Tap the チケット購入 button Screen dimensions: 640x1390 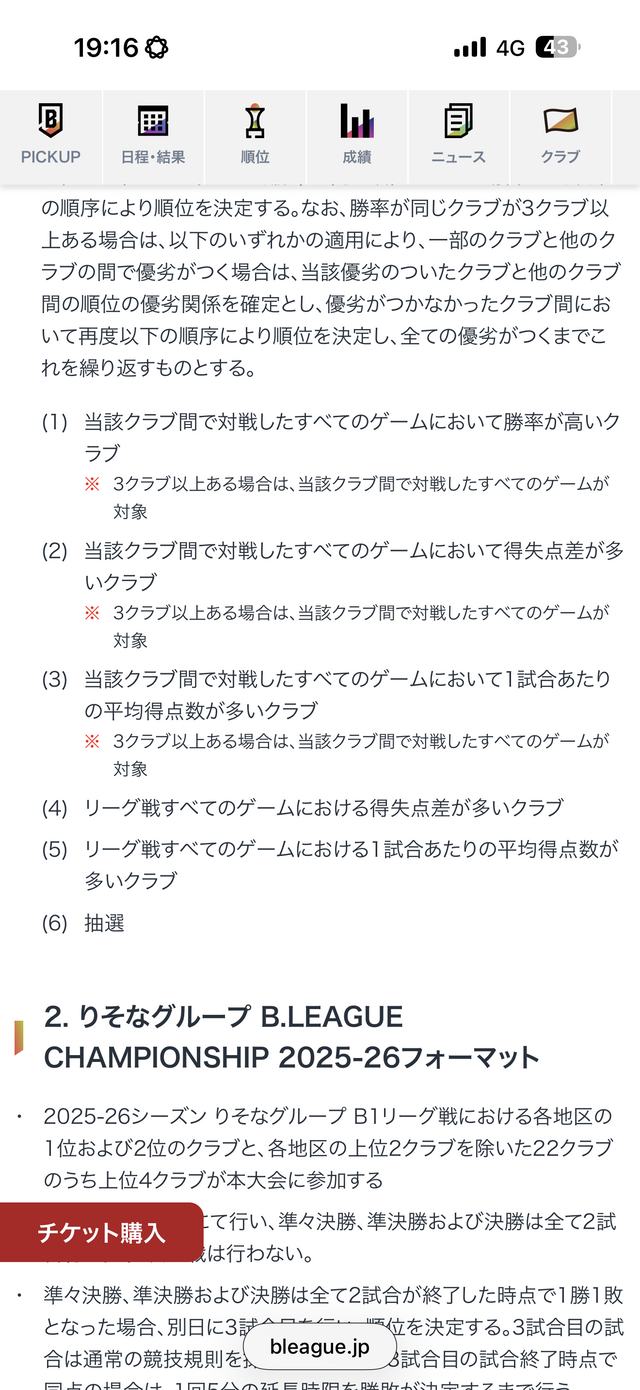pos(101,1233)
